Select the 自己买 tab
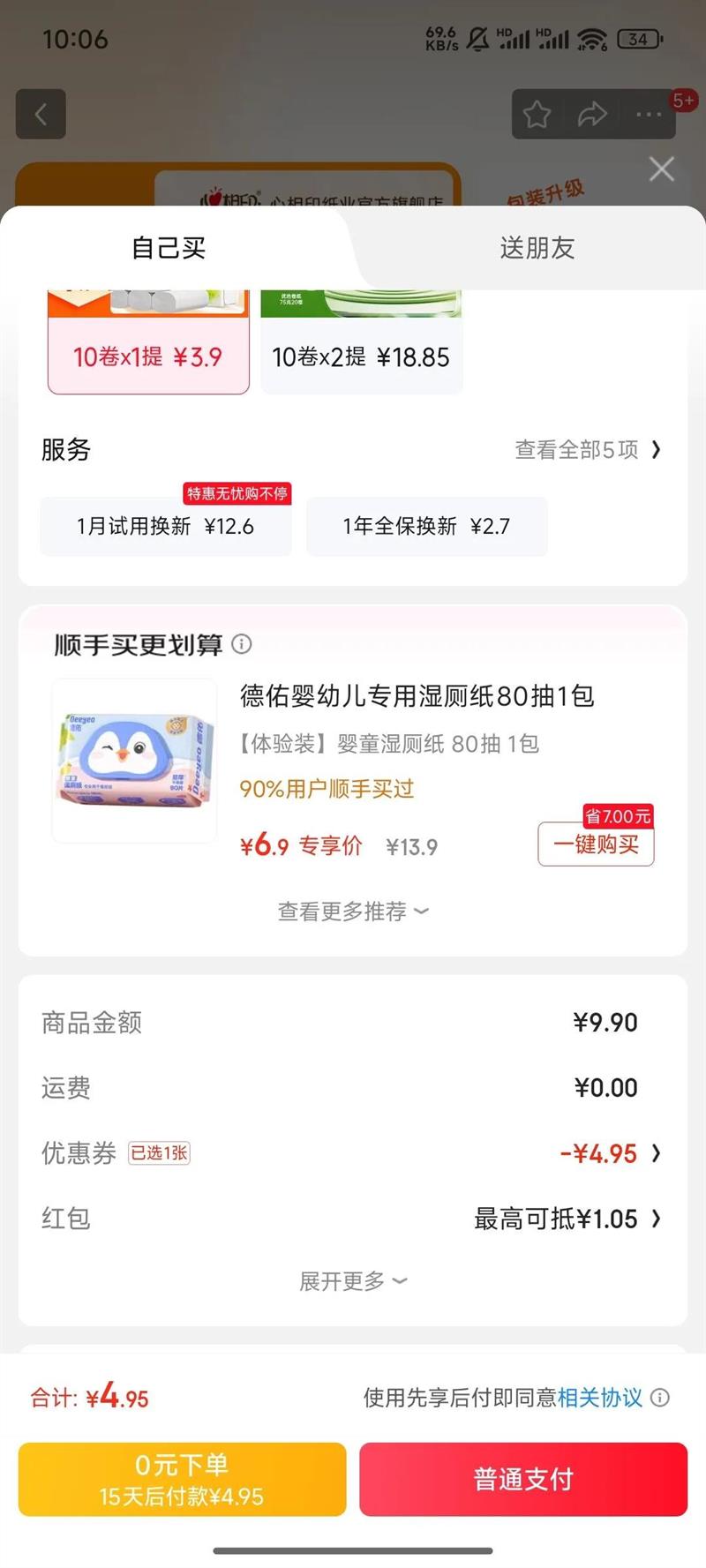706x1568 pixels. (x=169, y=248)
